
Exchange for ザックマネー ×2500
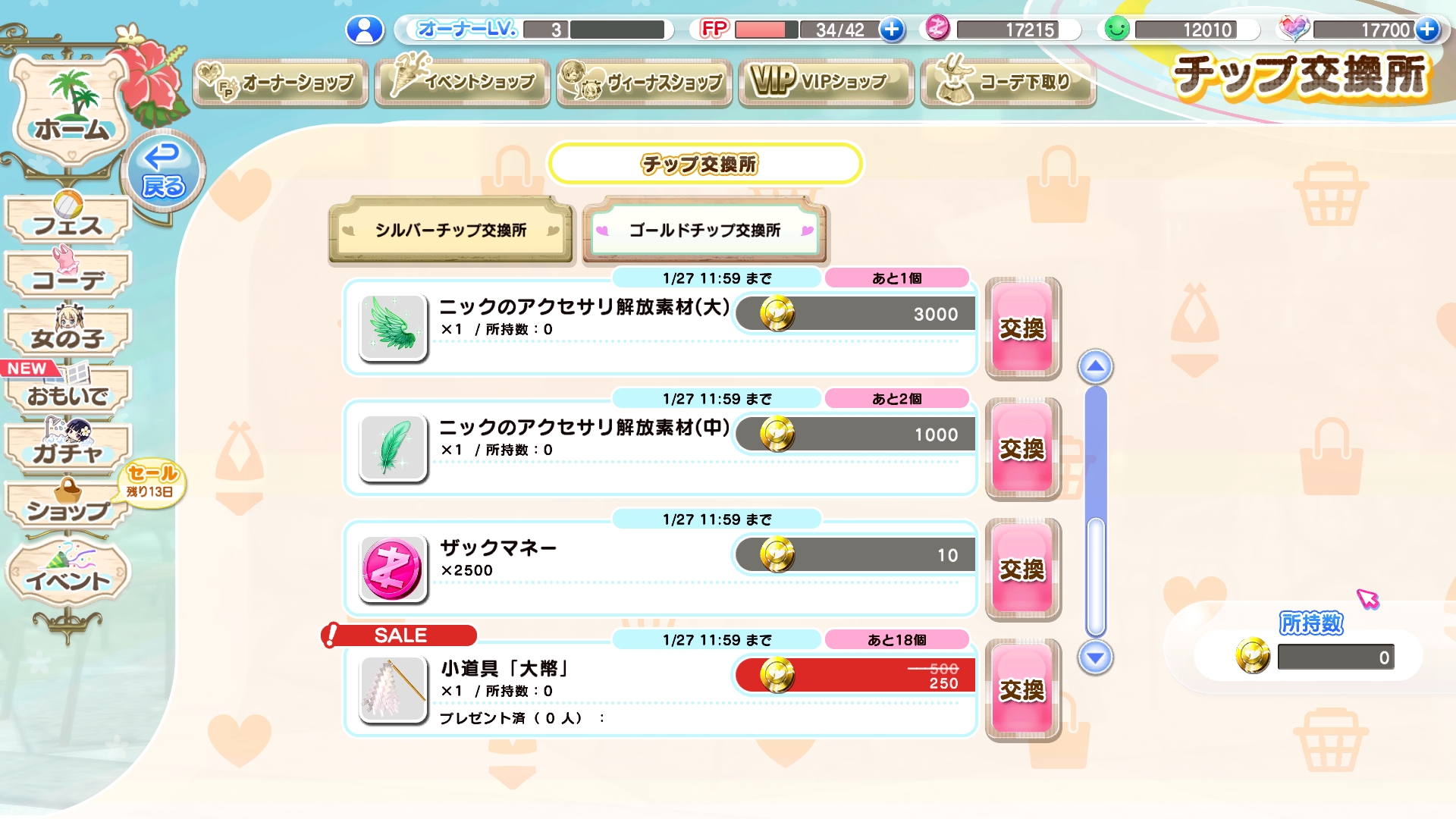click(x=1022, y=570)
